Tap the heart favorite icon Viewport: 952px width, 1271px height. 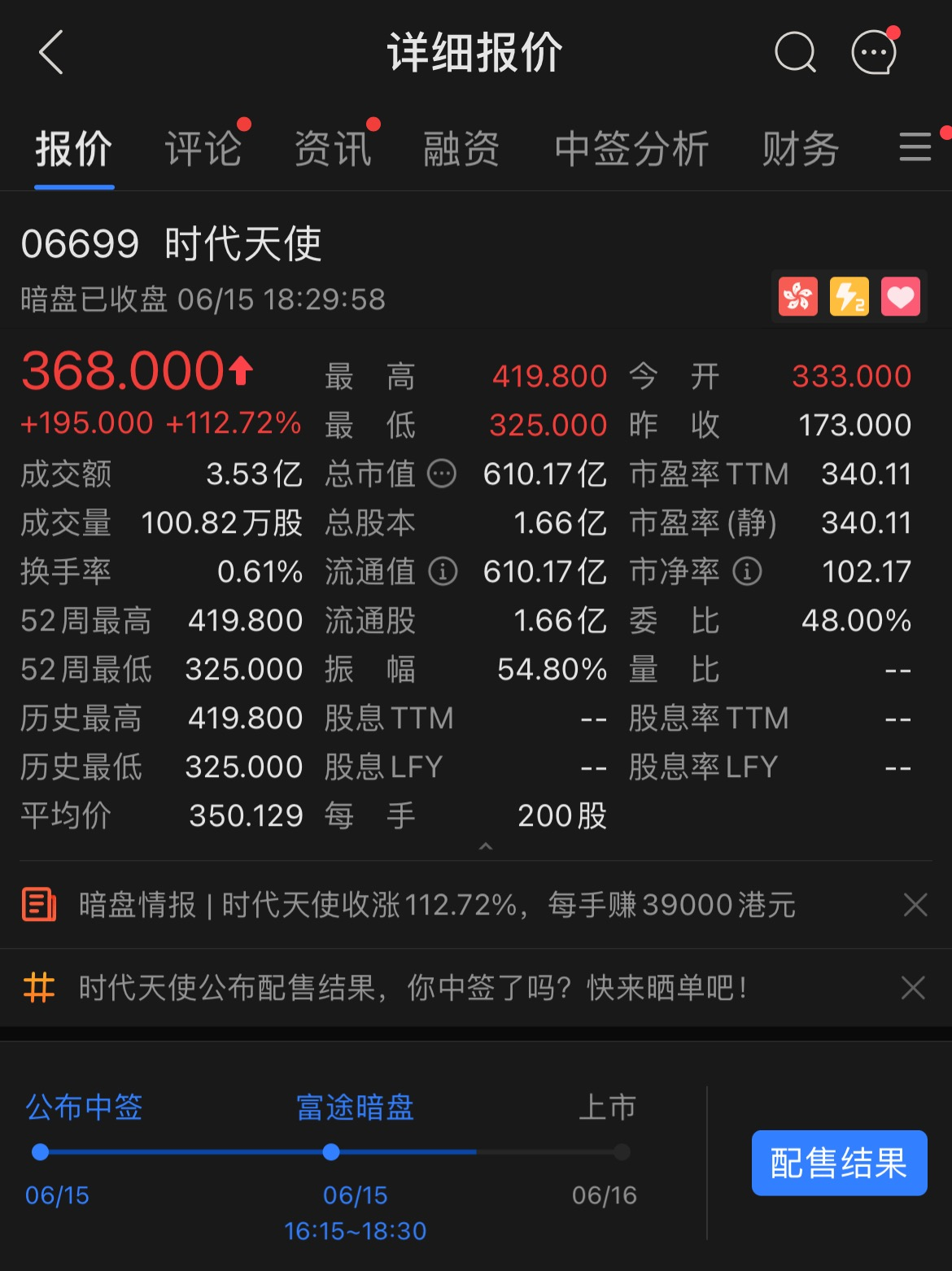click(900, 296)
